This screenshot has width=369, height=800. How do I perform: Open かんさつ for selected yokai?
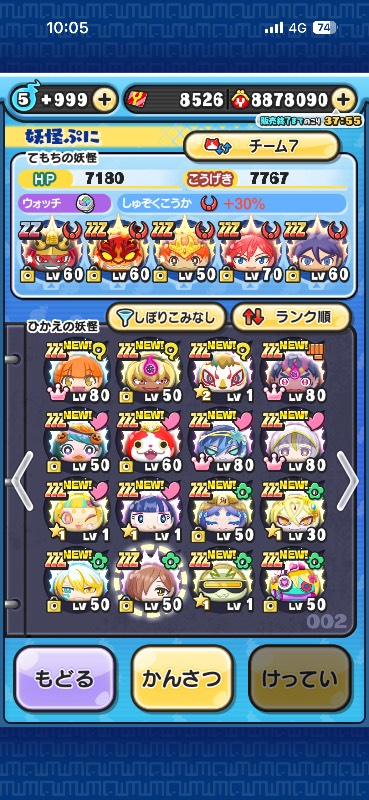coord(182,679)
